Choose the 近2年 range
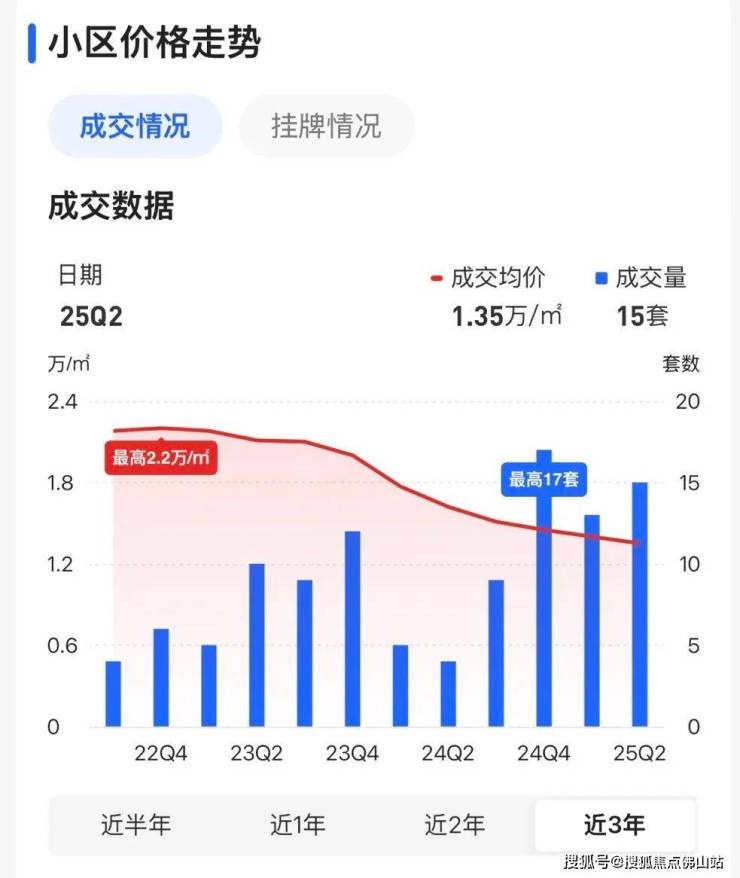740x878 pixels. click(x=455, y=825)
